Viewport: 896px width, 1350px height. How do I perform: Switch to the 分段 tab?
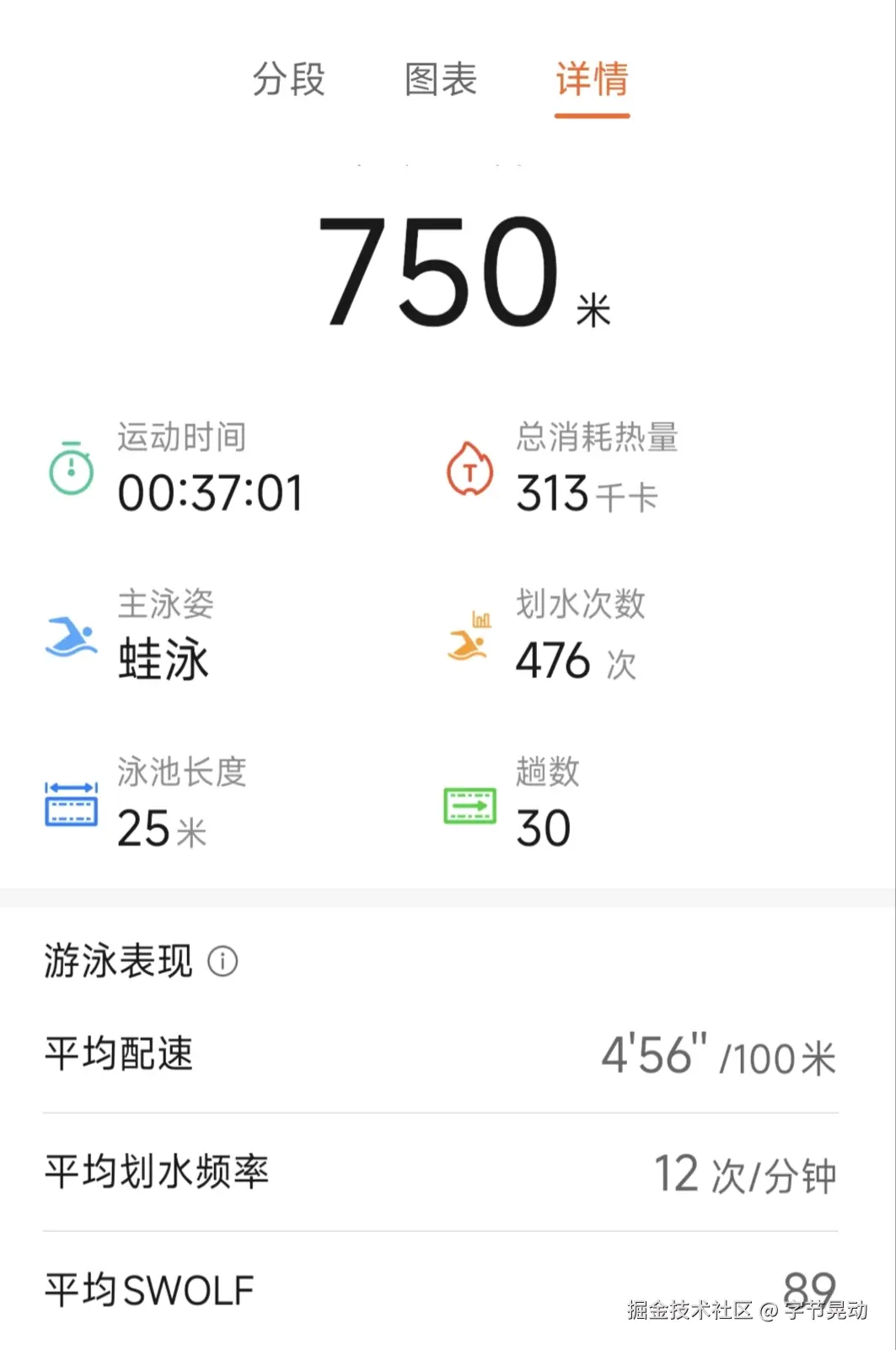pyautogui.click(x=287, y=82)
